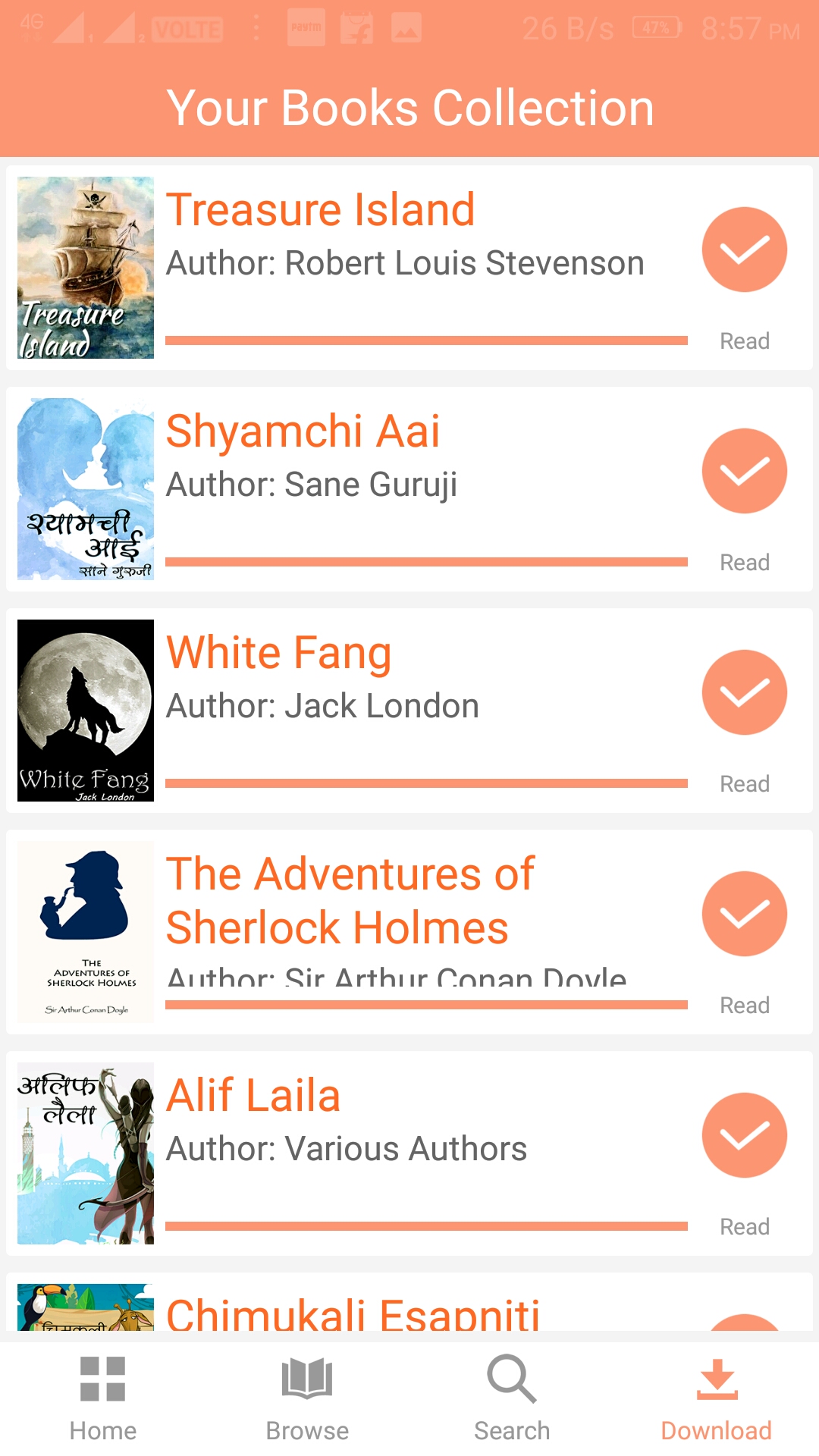Viewport: 819px width, 1456px height.
Task: Tap Read for The Adventures of Sherlock Holmes
Action: (x=744, y=915)
